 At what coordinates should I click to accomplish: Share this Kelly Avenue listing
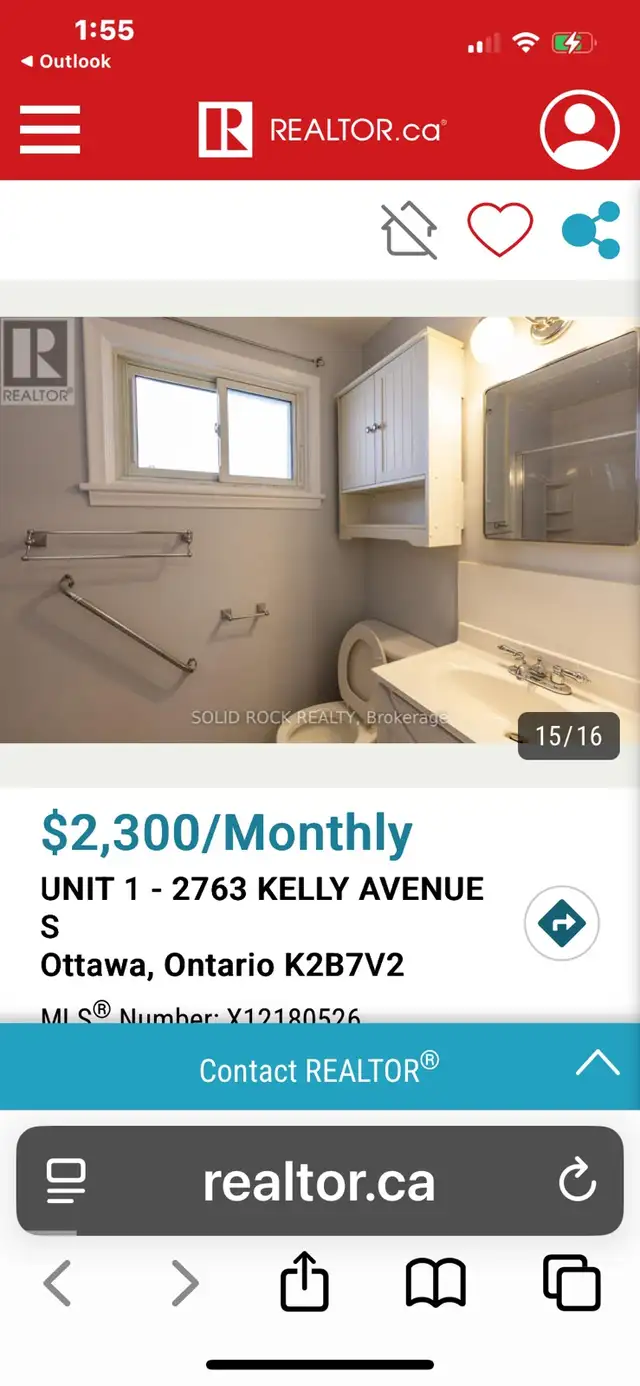pos(590,231)
